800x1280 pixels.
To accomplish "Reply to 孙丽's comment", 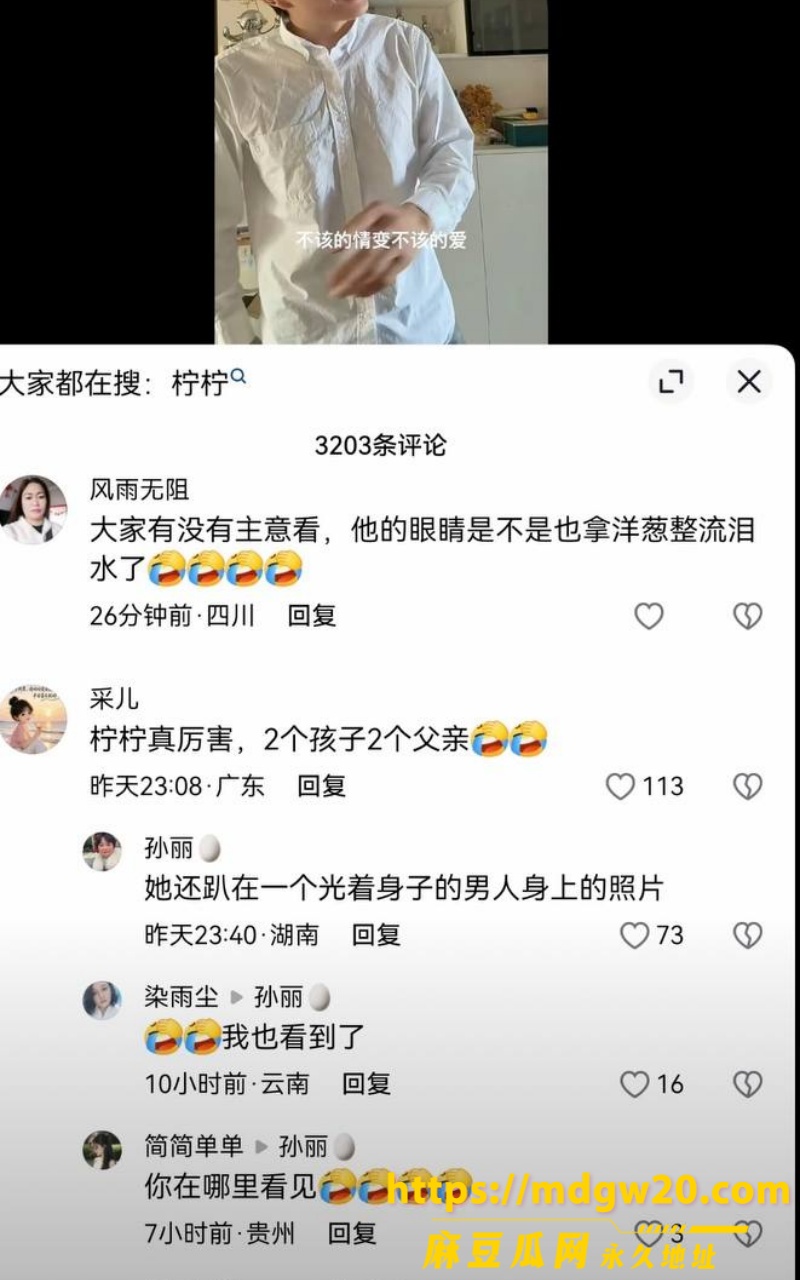I will click(376, 935).
